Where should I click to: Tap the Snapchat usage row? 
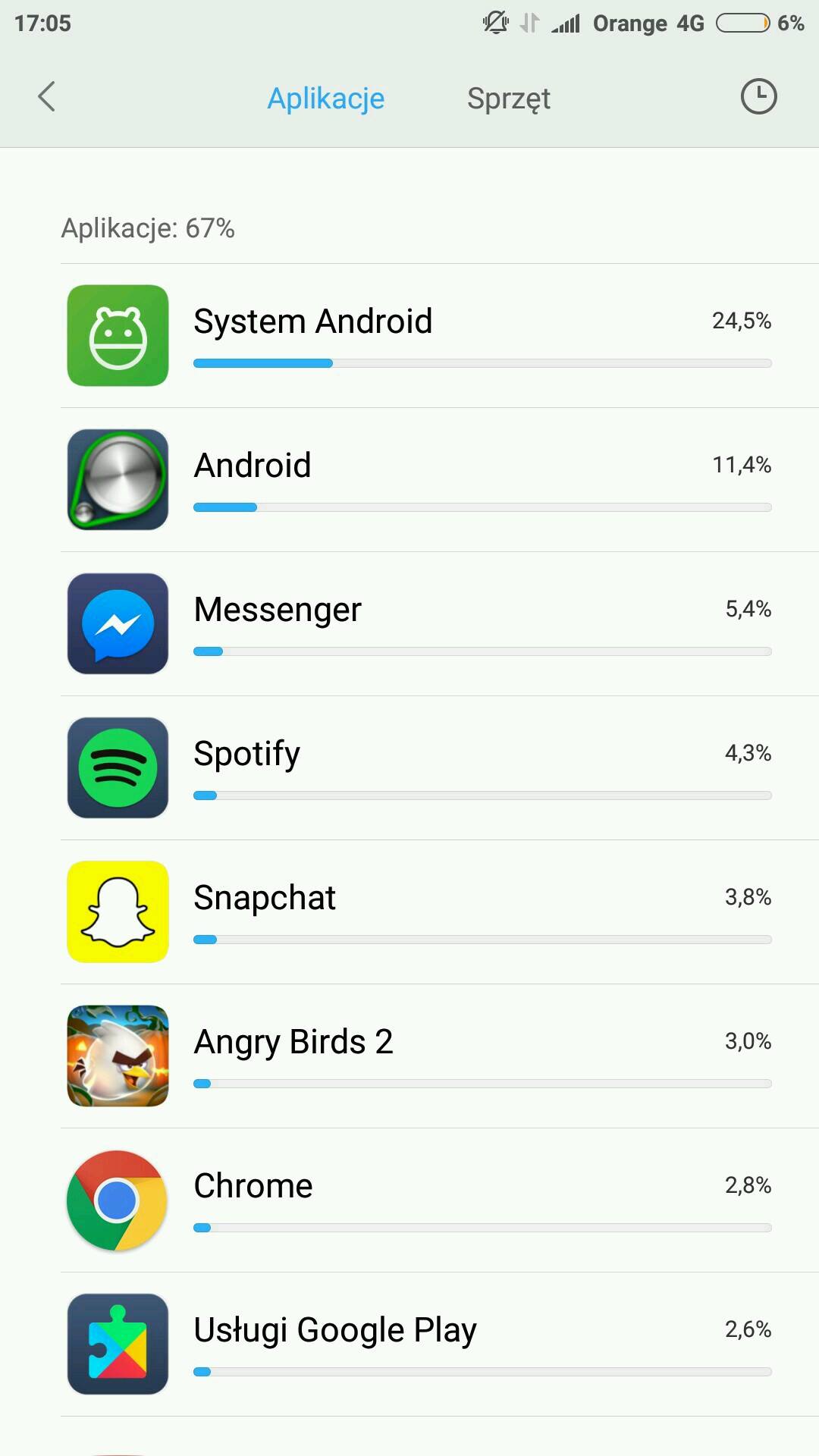pos(440,912)
